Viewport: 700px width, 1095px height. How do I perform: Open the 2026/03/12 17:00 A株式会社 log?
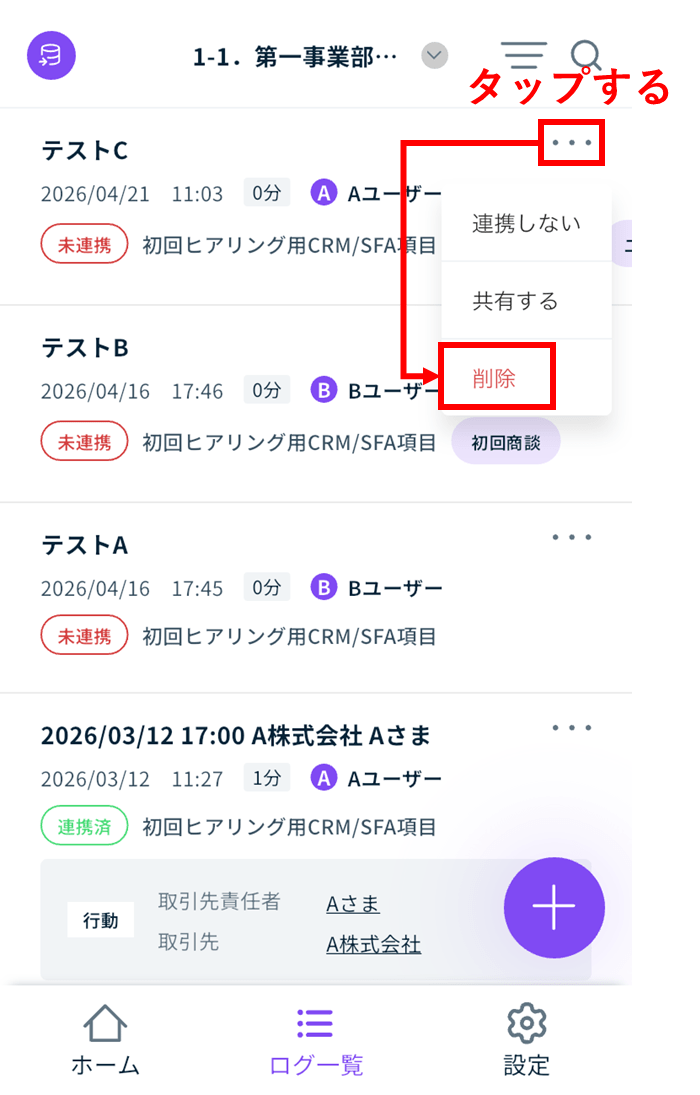click(x=236, y=736)
